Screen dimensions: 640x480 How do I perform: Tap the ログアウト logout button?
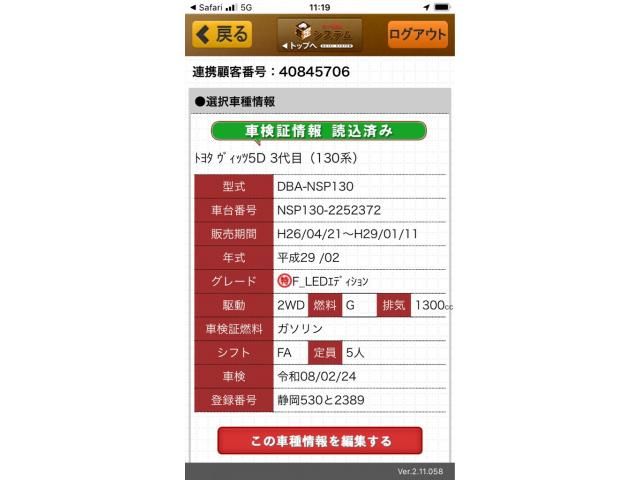[x=417, y=34]
